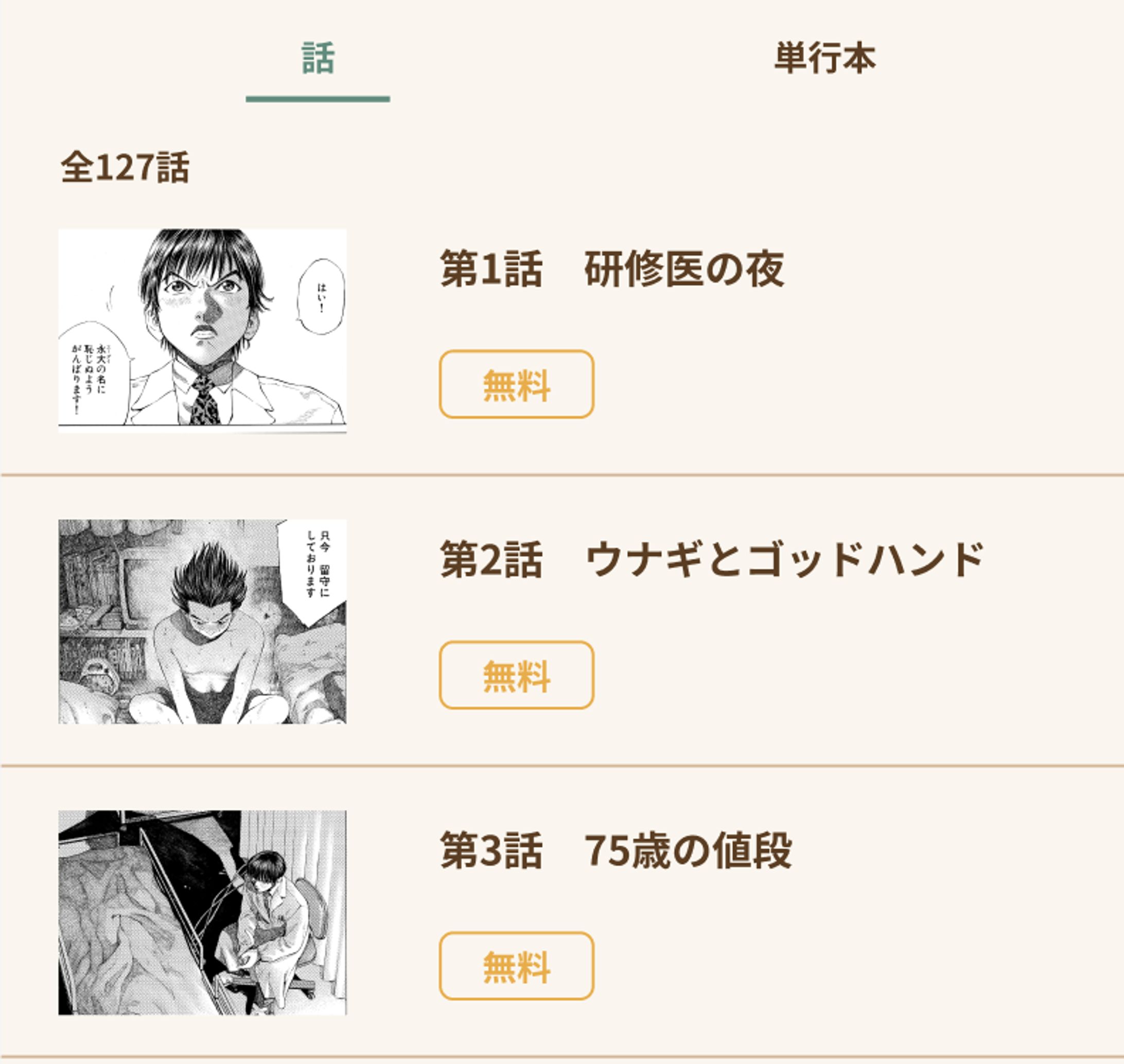Open the 第3話 cover thumbnail
Viewport: 1124px width, 1064px height.
pos(203,912)
